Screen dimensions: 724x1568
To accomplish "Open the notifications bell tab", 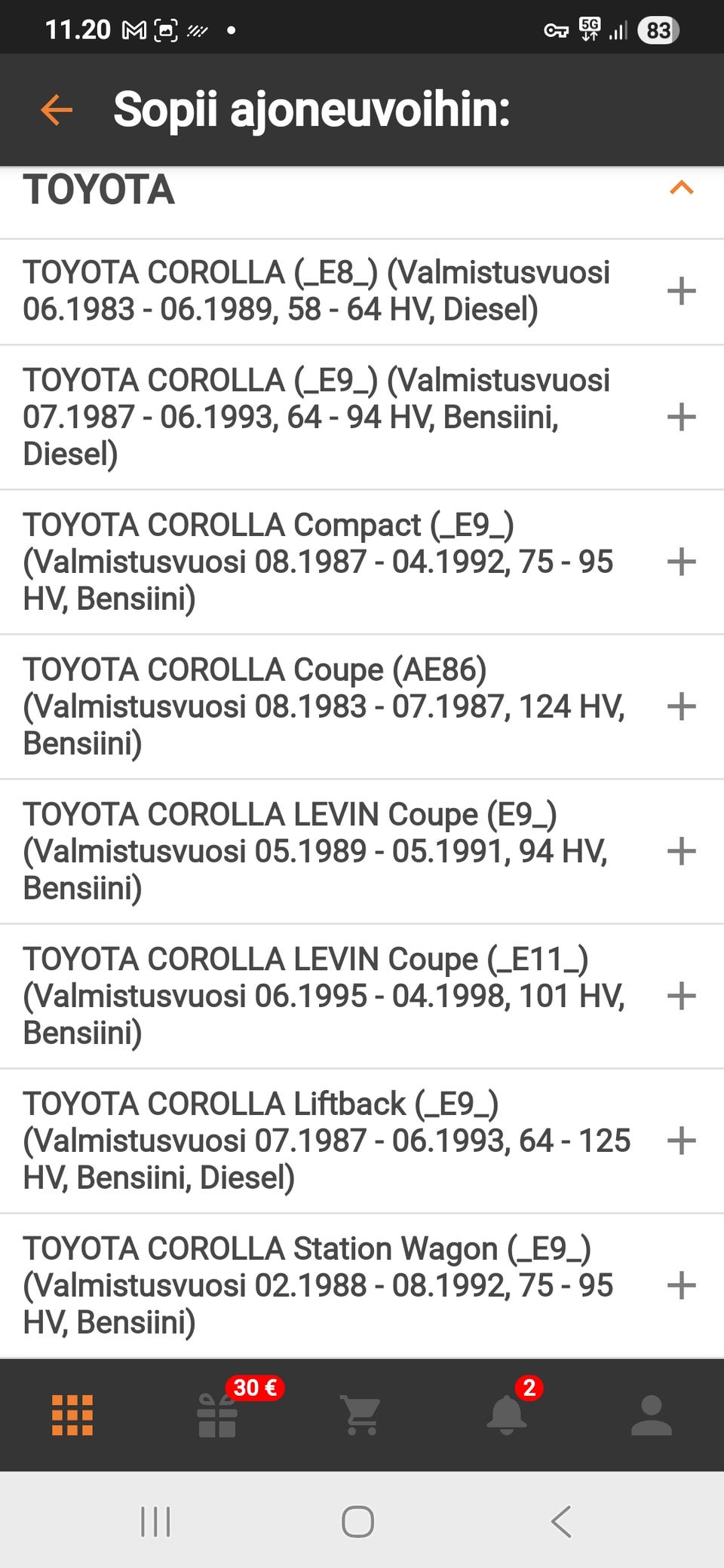I will (x=507, y=1415).
